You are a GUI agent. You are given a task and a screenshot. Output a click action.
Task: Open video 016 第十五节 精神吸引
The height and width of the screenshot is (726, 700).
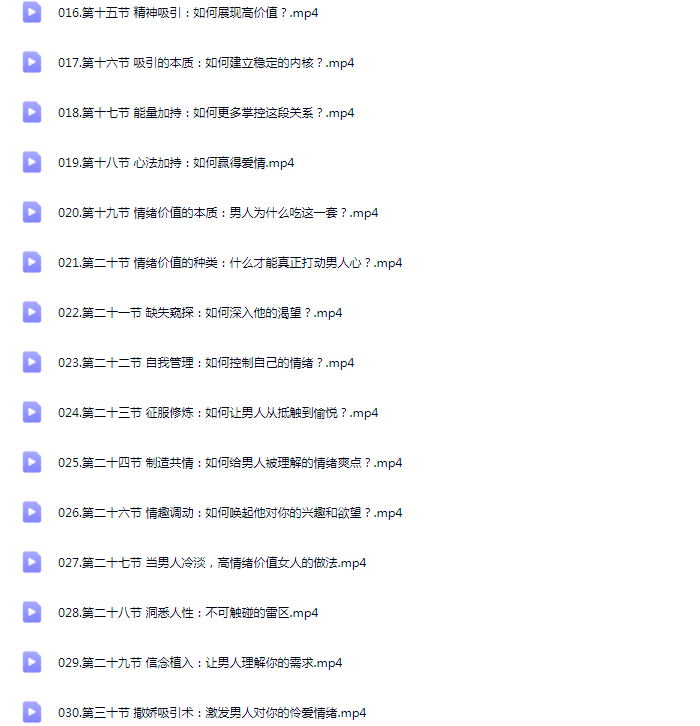coord(200,13)
